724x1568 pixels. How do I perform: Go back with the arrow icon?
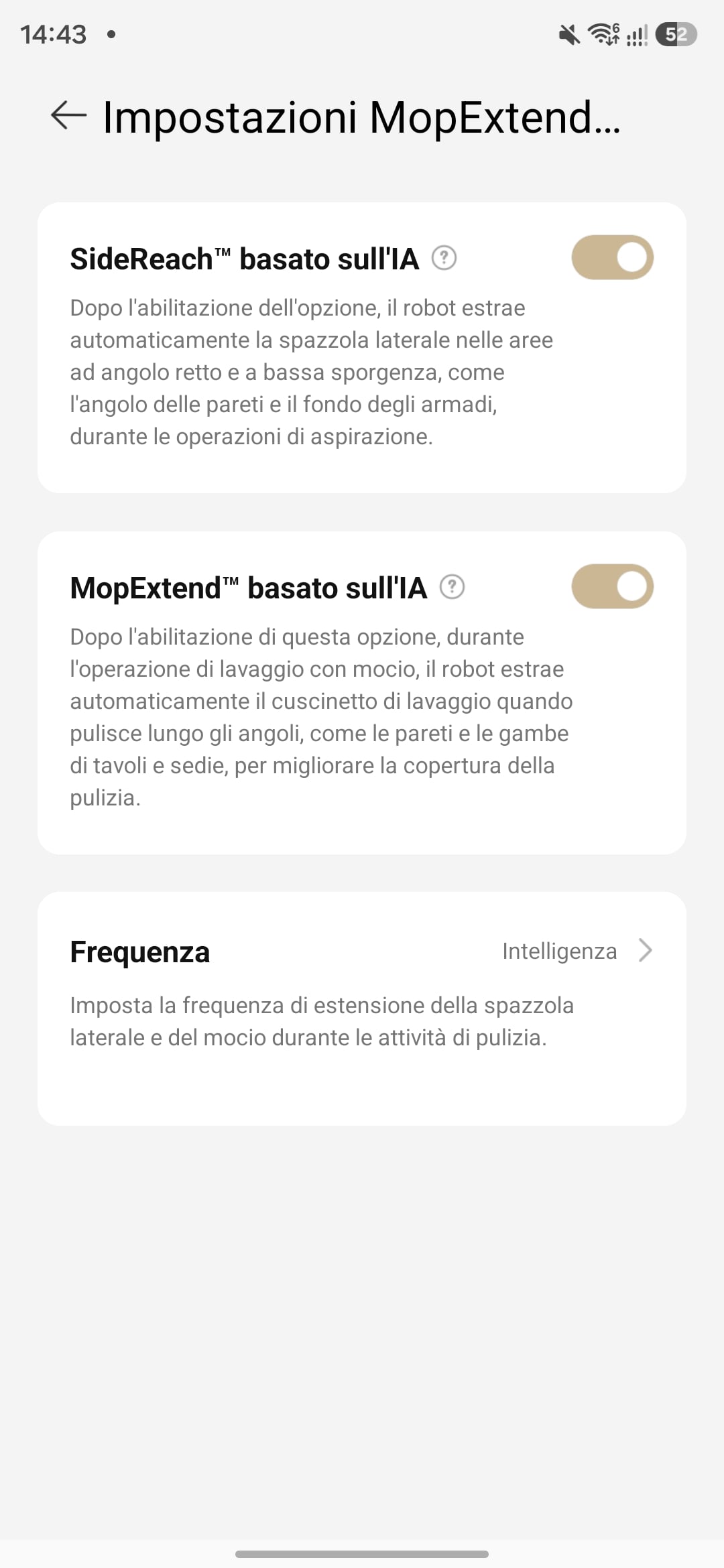[x=68, y=115]
